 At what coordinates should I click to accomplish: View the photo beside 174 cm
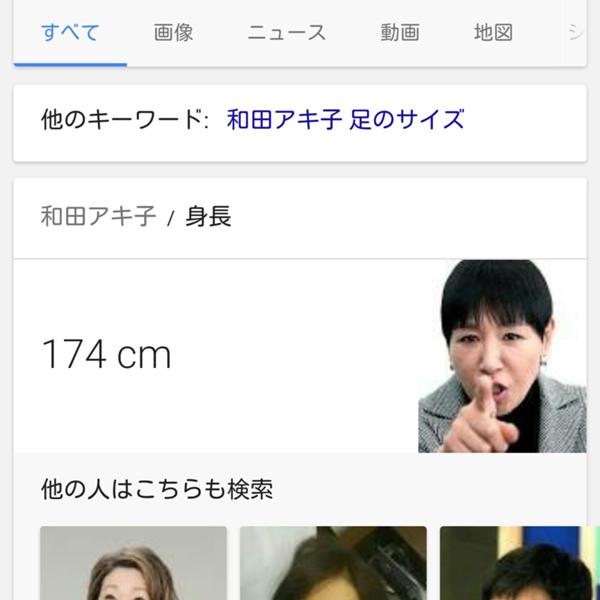501,356
